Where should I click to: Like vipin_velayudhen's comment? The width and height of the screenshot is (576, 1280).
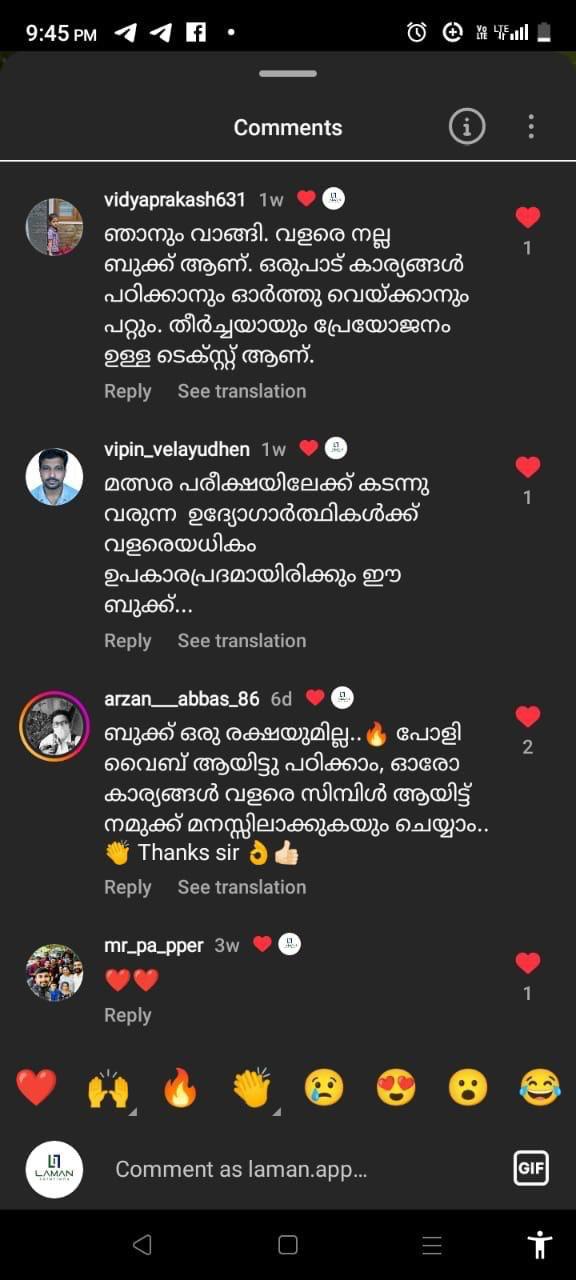[527, 467]
